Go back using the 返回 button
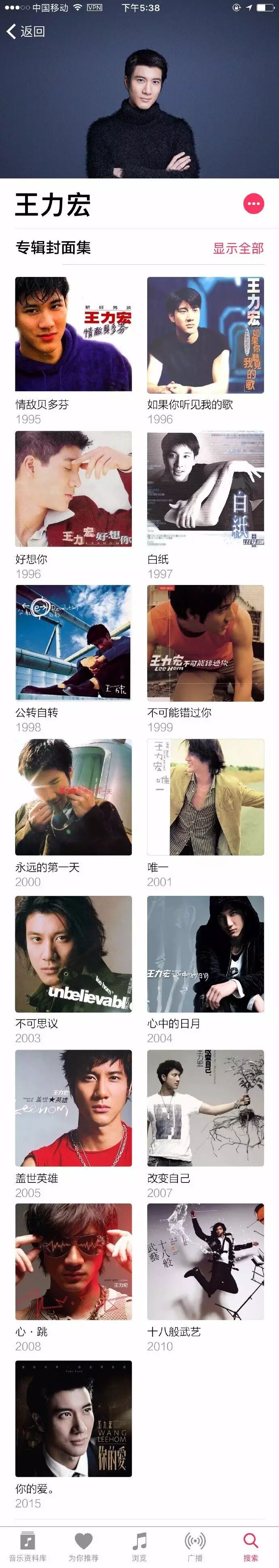Screen dimensions: 279x1568 [25, 31]
